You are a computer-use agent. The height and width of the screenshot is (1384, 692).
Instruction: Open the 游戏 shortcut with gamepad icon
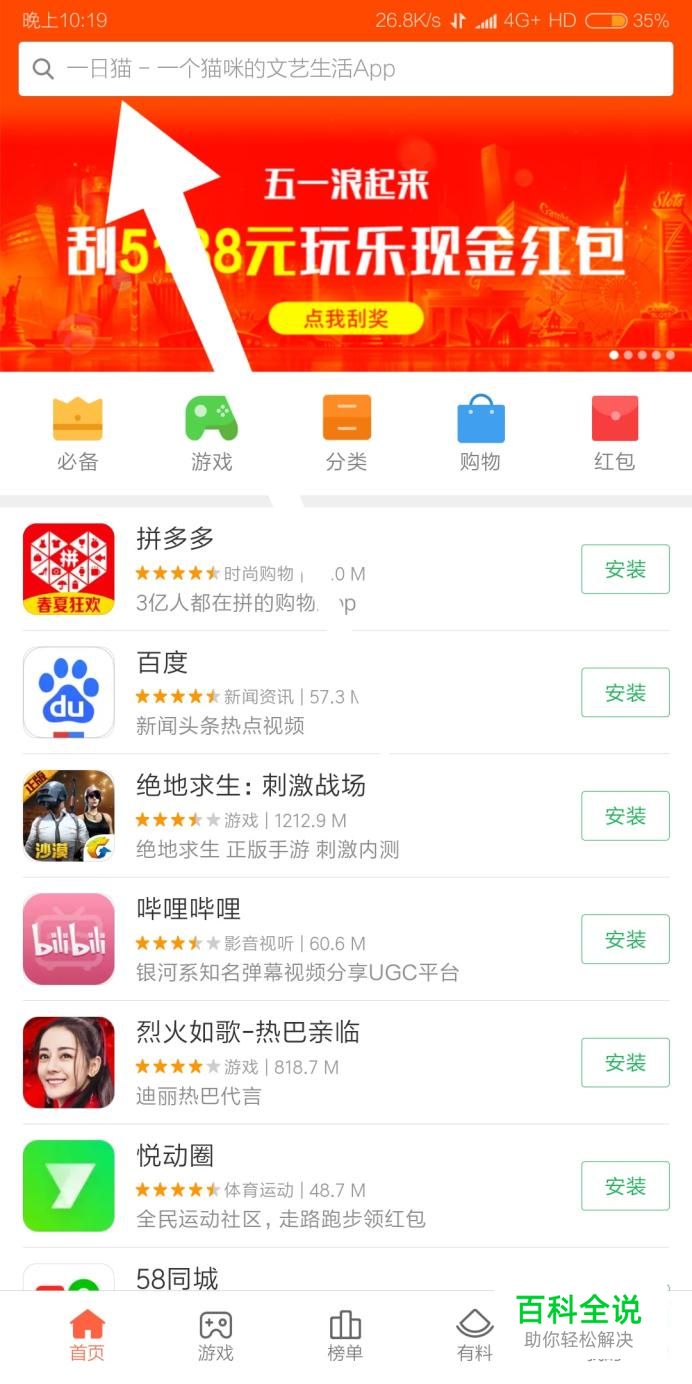click(x=211, y=433)
